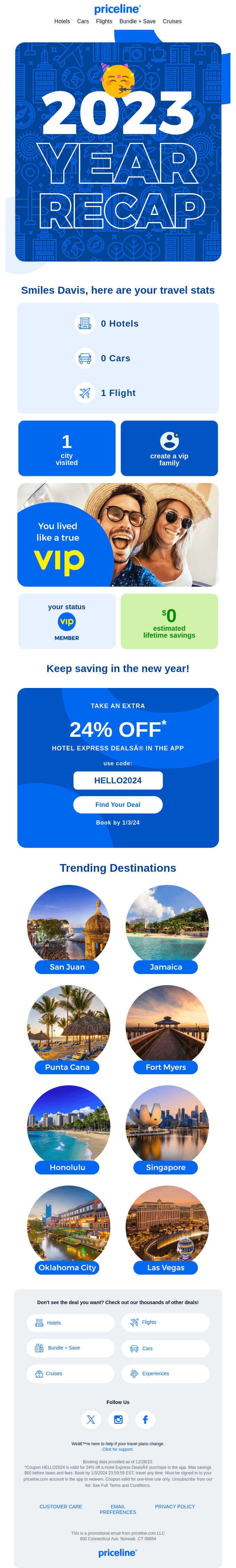Viewport: 236px width, 1568px height.
Task: Open the Jamaica destination
Action: [x=166, y=967]
